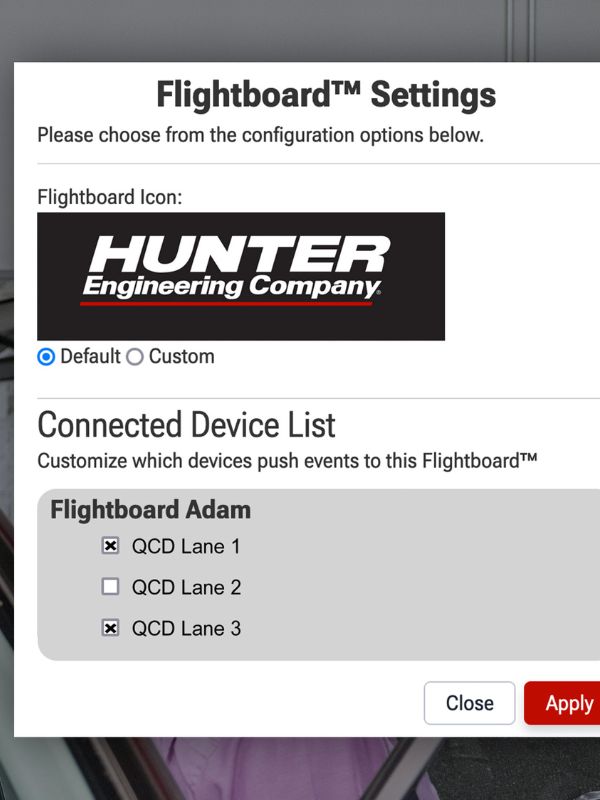Screen dimensions: 600x800
Task: Choose the Custom icon option
Action: 135,357
